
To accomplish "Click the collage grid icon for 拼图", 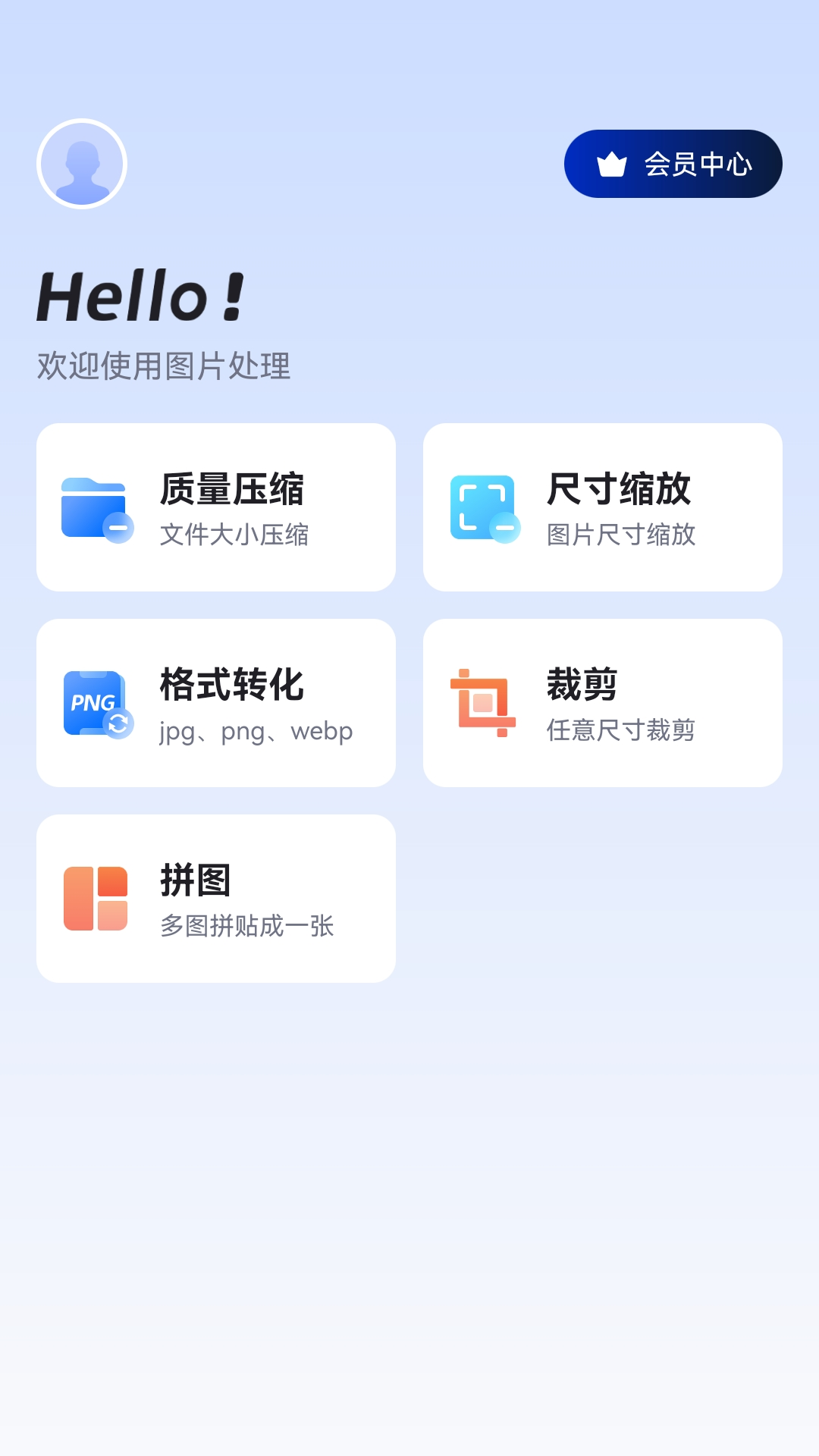I will [96, 897].
